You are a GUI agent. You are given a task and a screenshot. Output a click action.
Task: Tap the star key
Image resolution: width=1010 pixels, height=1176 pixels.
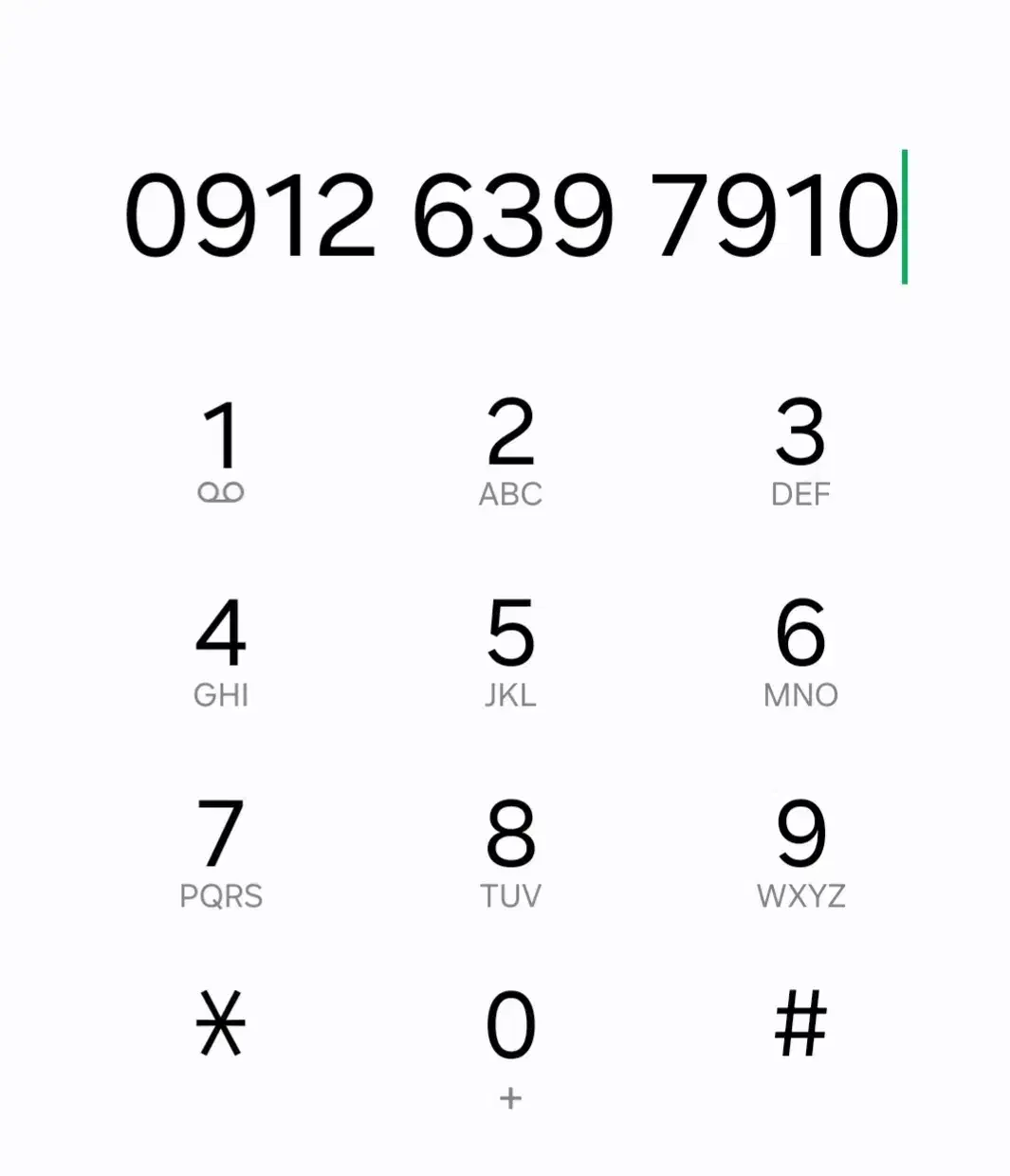(221, 1024)
